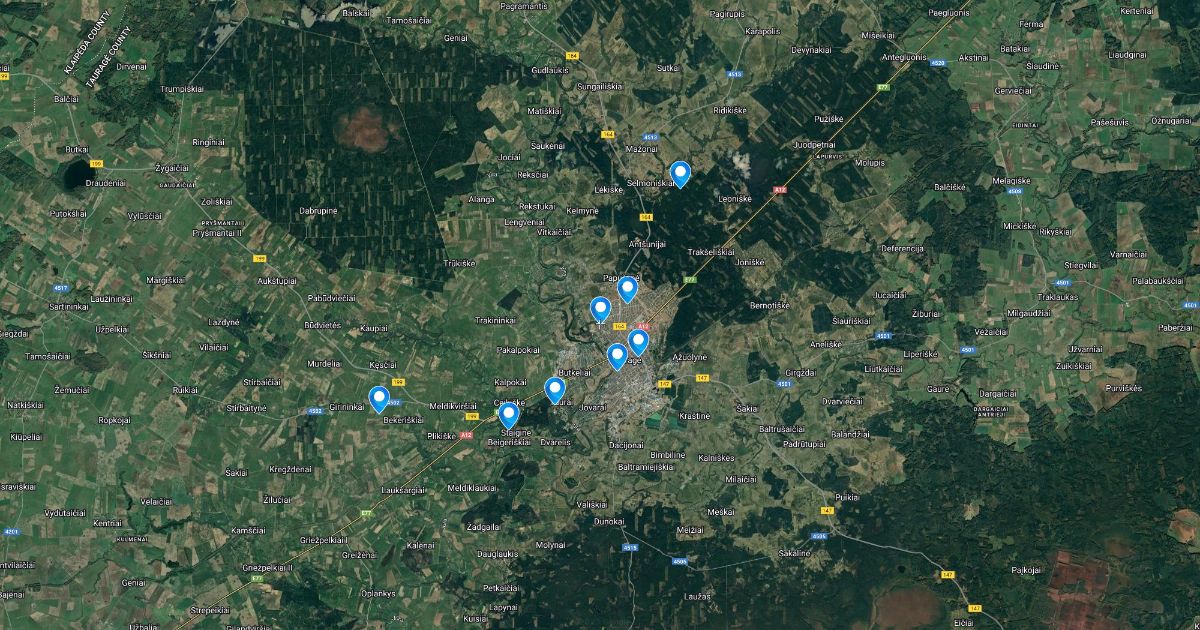Open the marker above the Stelgine label
Screen dimensions: 1200x630
tap(509, 413)
